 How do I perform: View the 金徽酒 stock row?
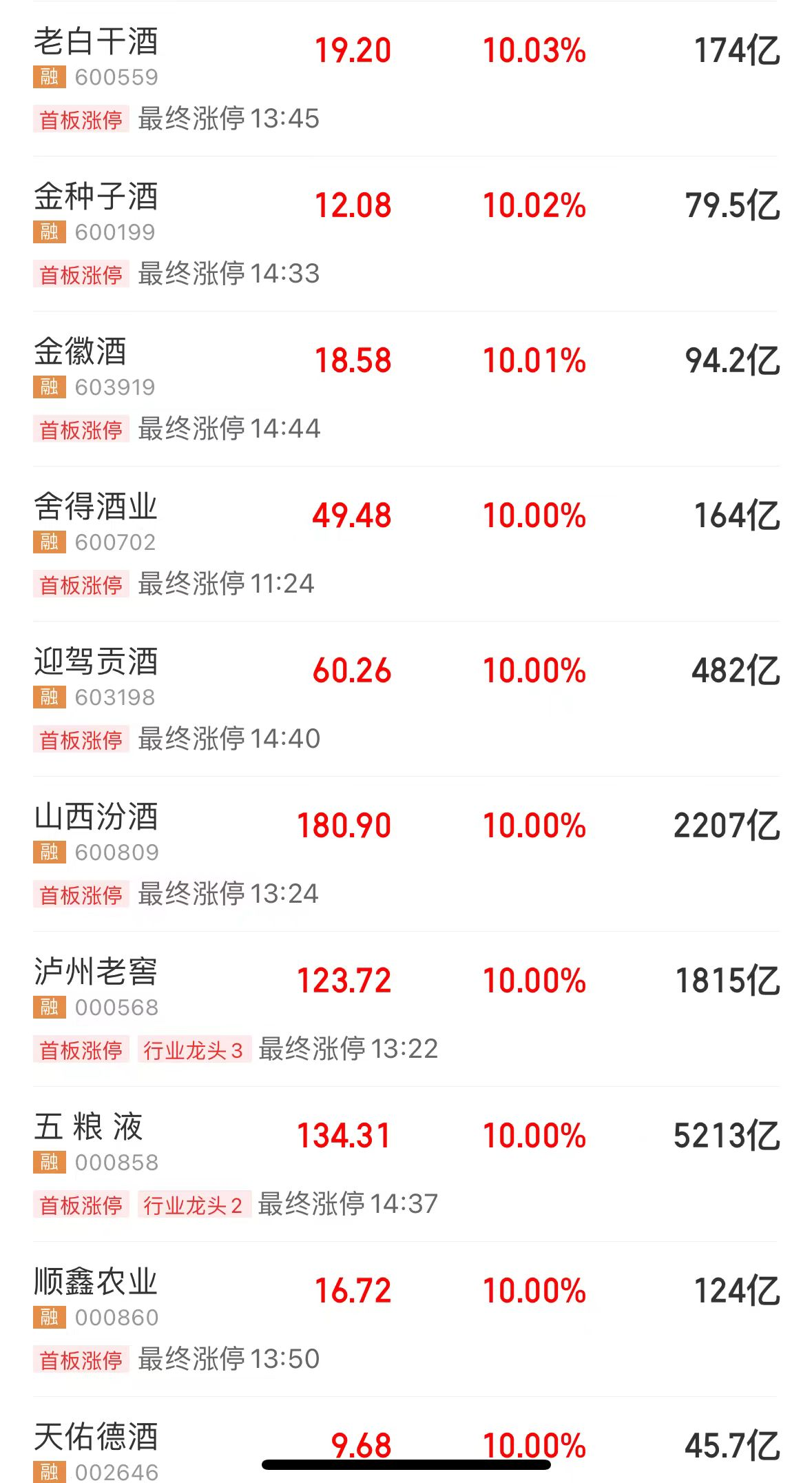pos(81,353)
